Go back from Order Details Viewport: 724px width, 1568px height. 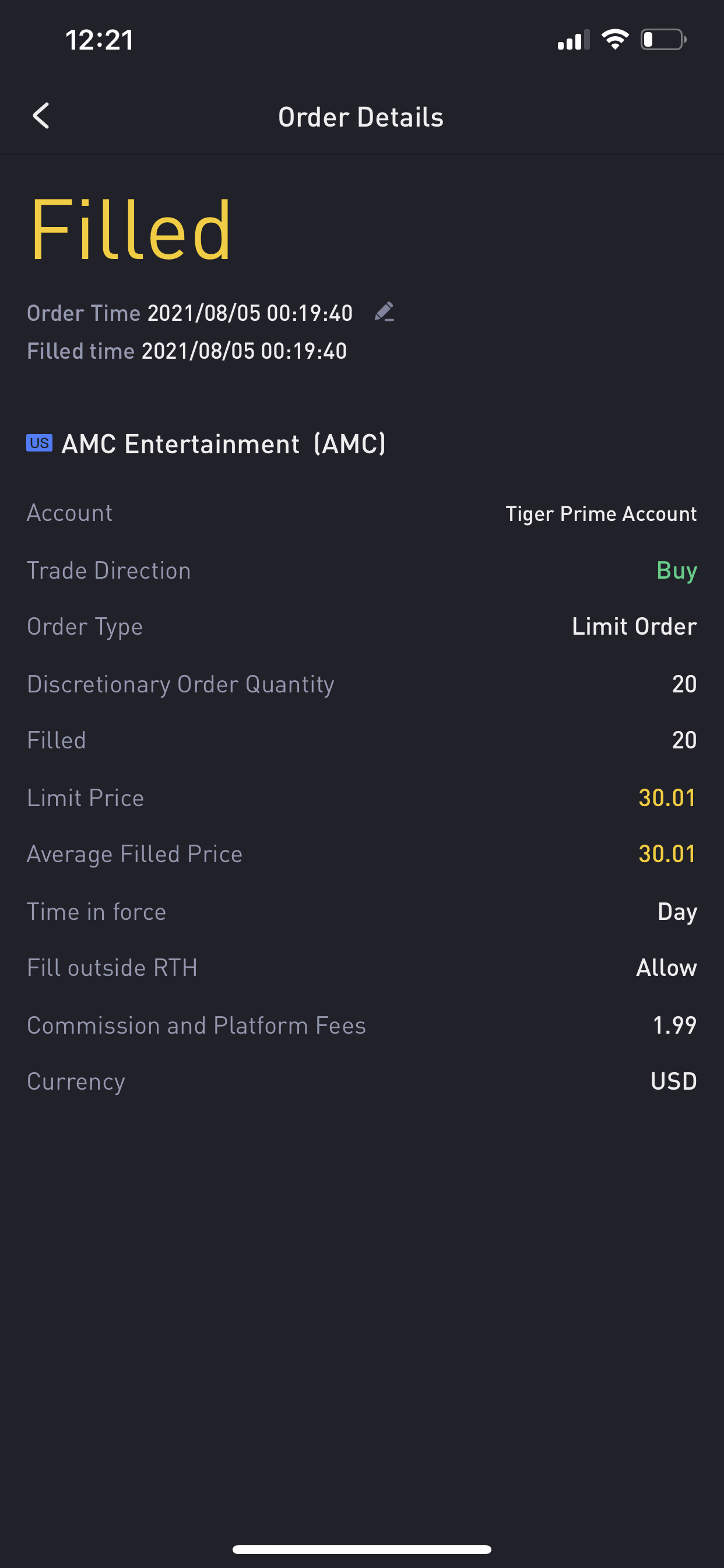tap(41, 116)
